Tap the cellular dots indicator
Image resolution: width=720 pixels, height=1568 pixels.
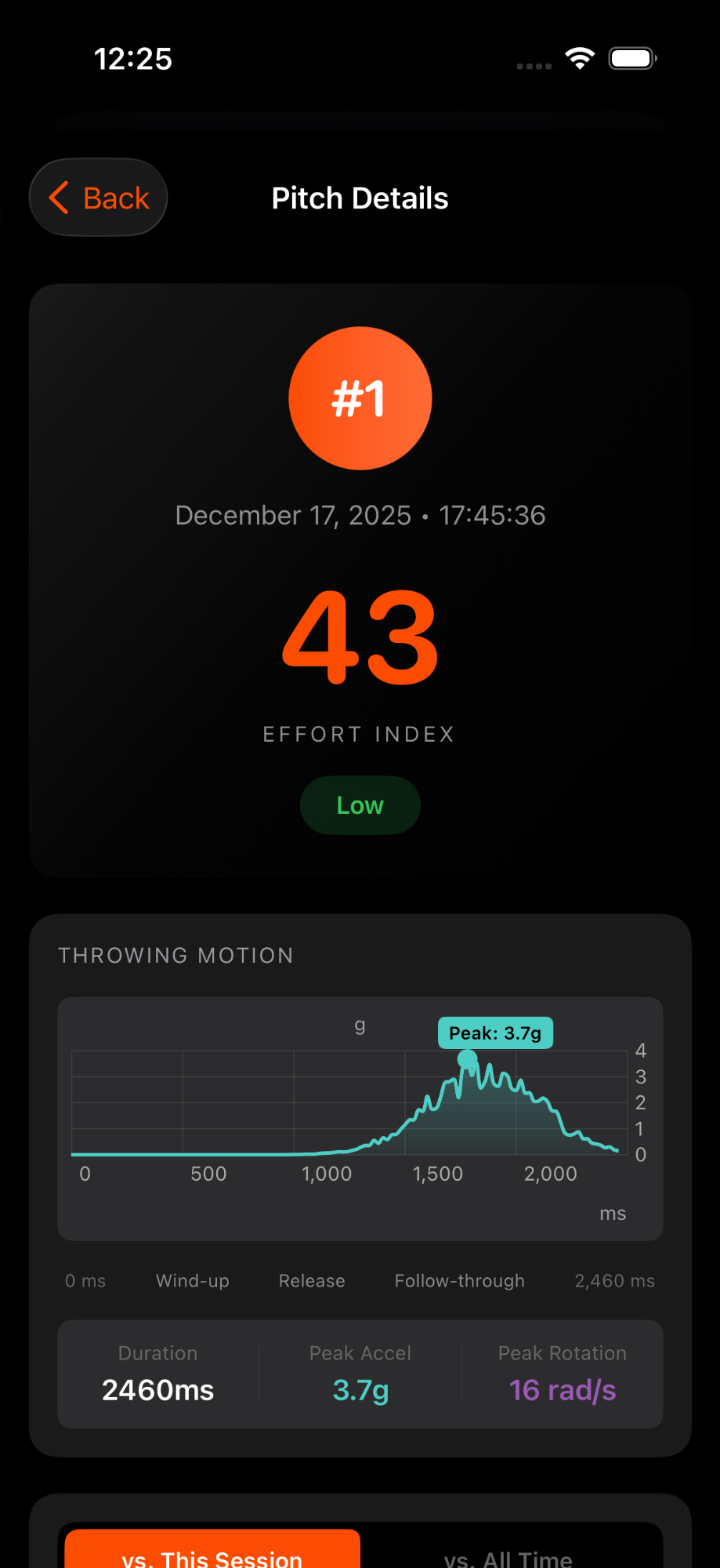533,67
